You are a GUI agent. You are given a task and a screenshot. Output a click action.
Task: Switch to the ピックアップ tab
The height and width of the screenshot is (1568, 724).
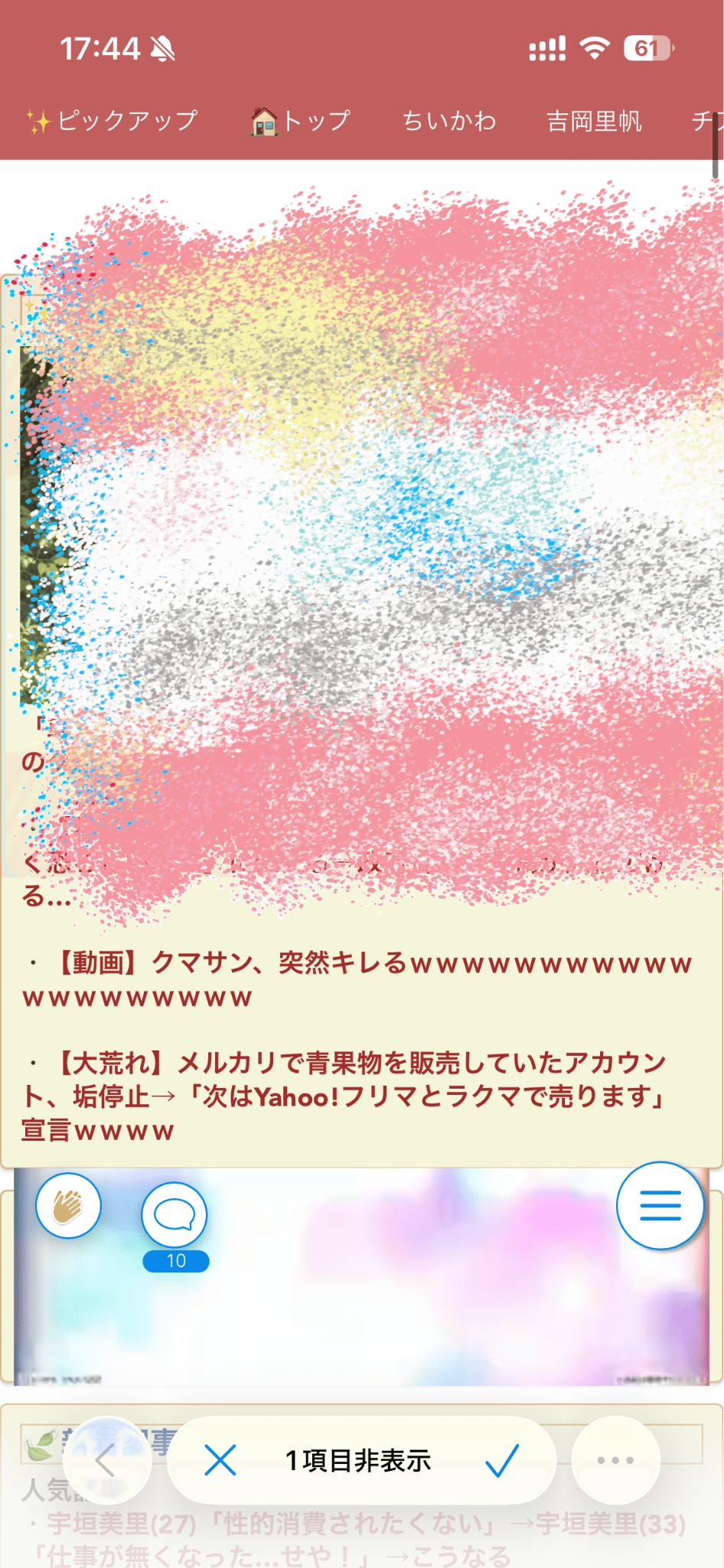click(x=112, y=121)
